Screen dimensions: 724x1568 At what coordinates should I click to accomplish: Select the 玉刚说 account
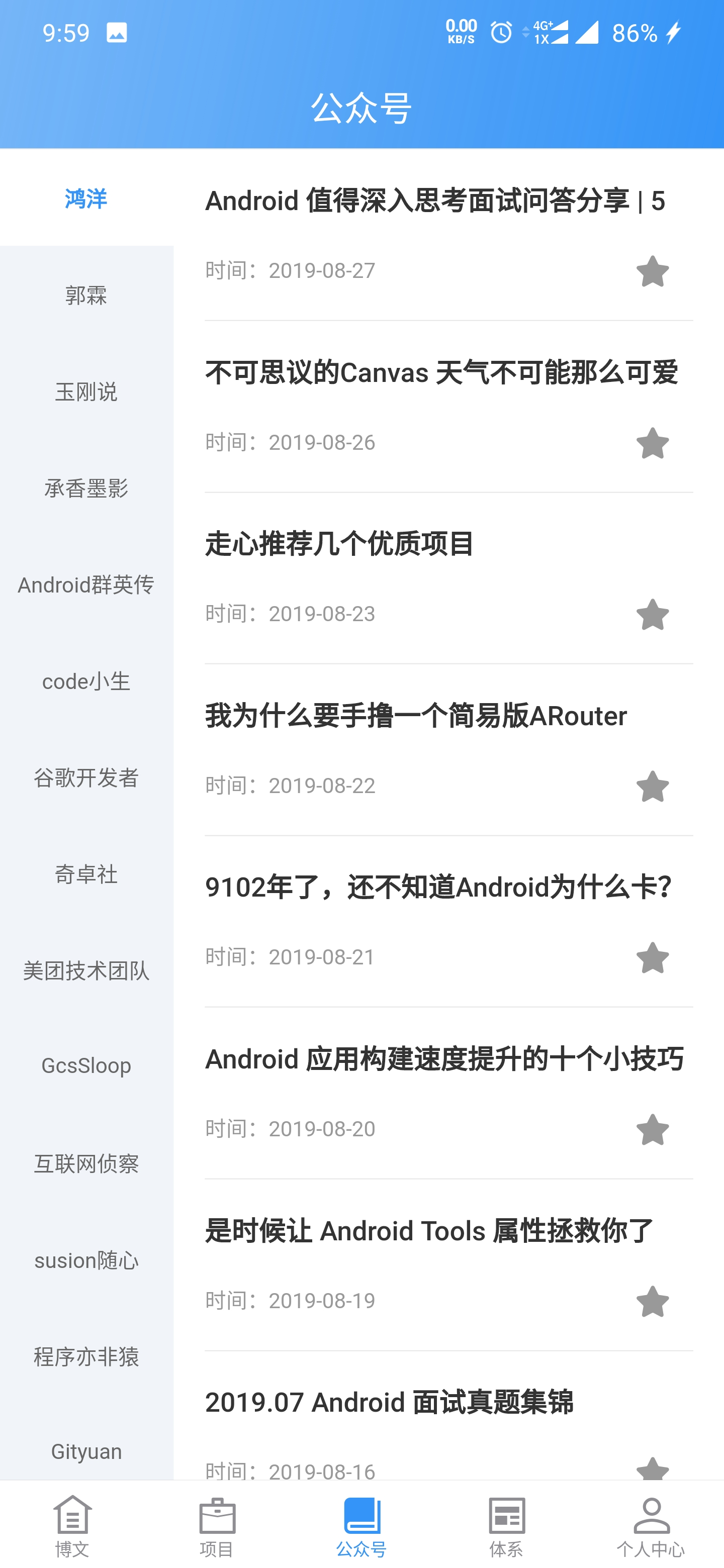[x=86, y=391]
